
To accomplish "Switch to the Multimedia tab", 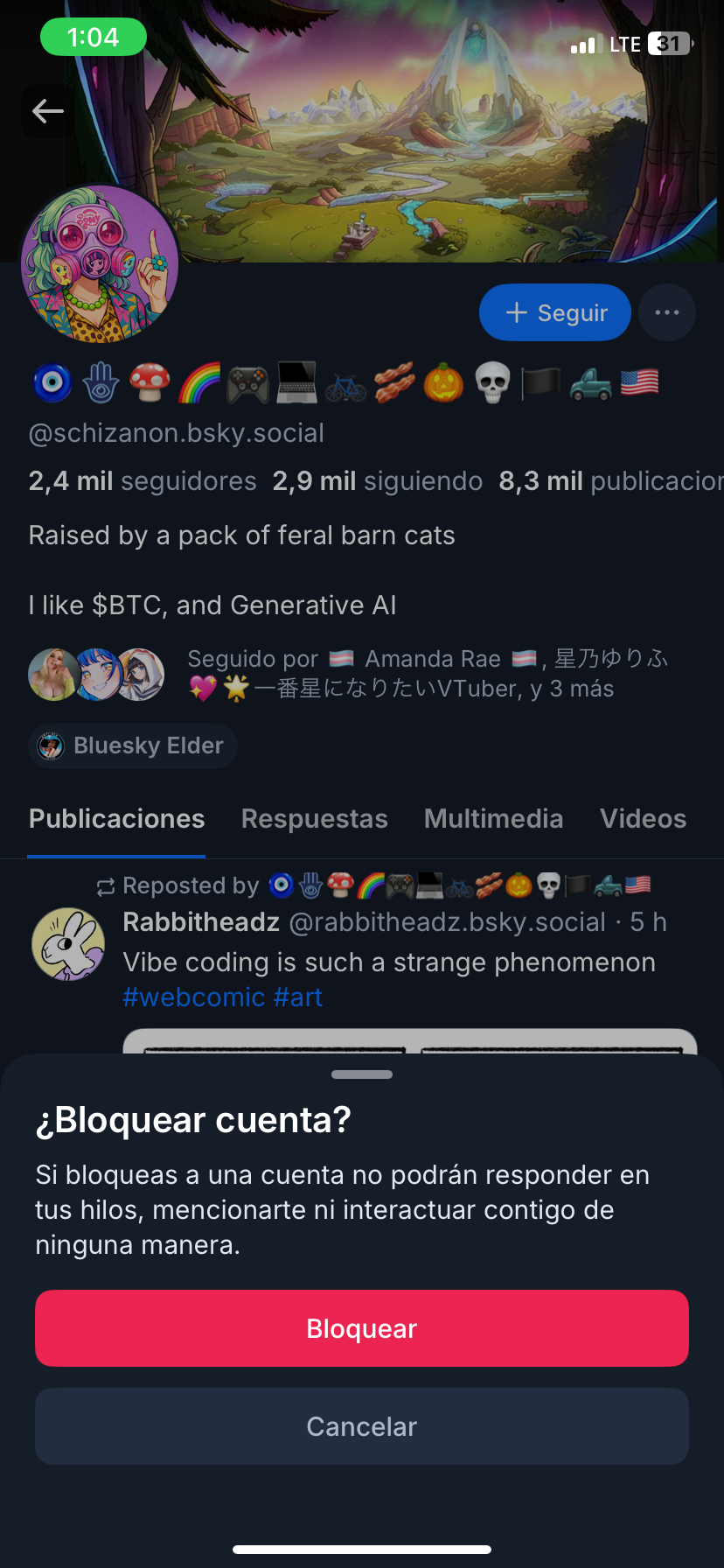I will [x=493, y=819].
